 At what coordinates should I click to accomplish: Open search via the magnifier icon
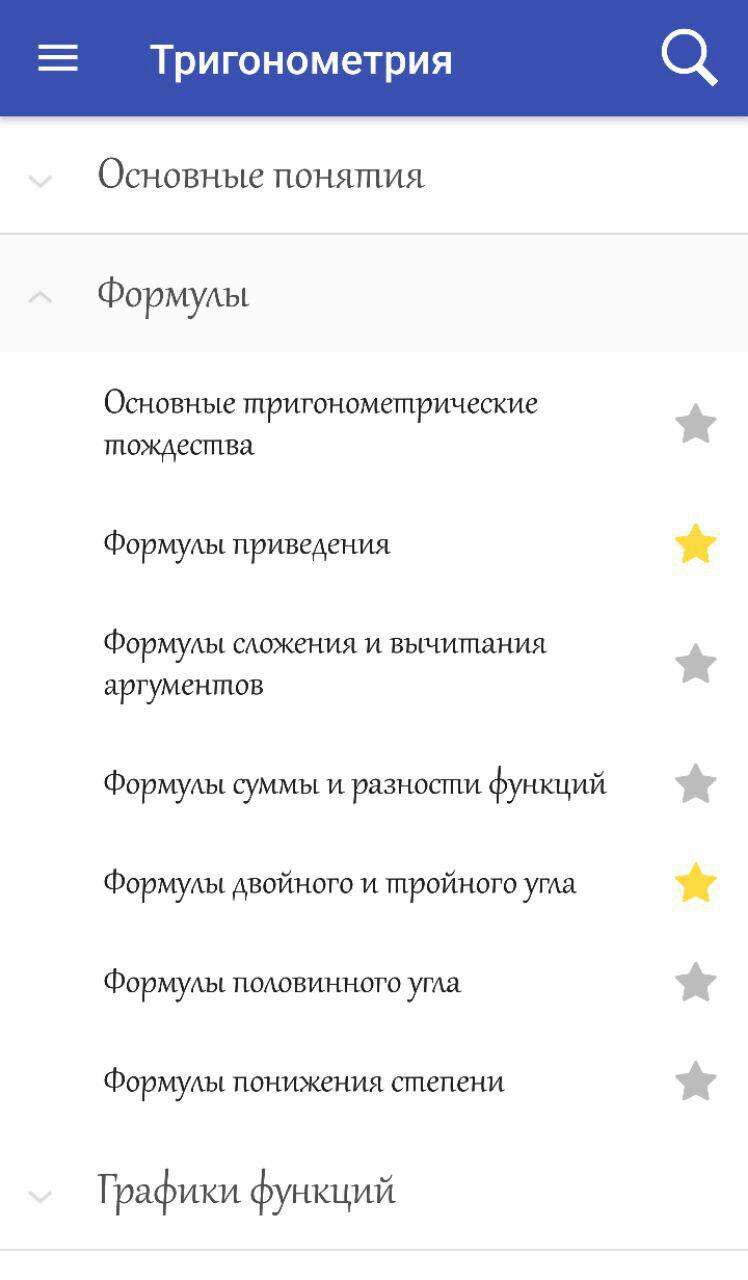coord(689,58)
